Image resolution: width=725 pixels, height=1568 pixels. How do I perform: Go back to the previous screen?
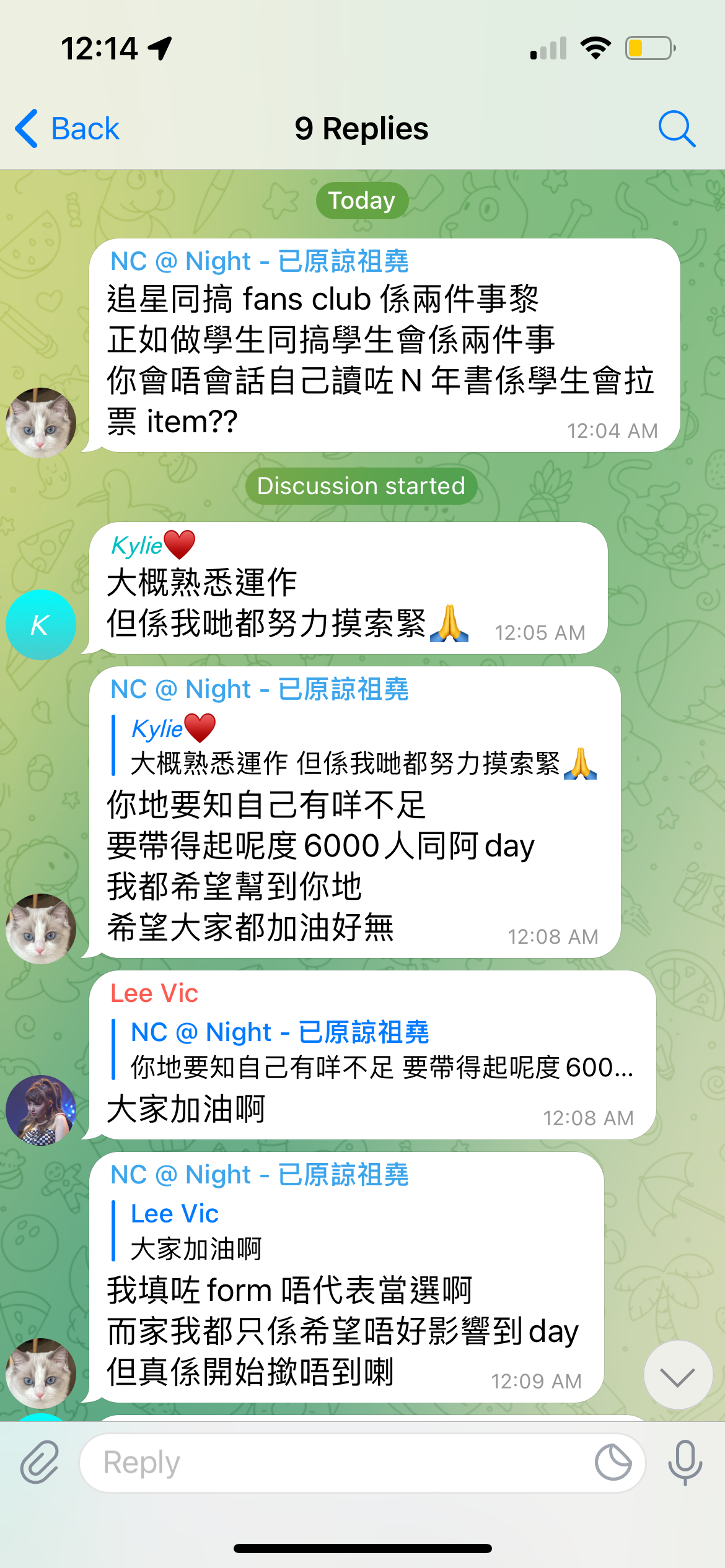click(67, 129)
